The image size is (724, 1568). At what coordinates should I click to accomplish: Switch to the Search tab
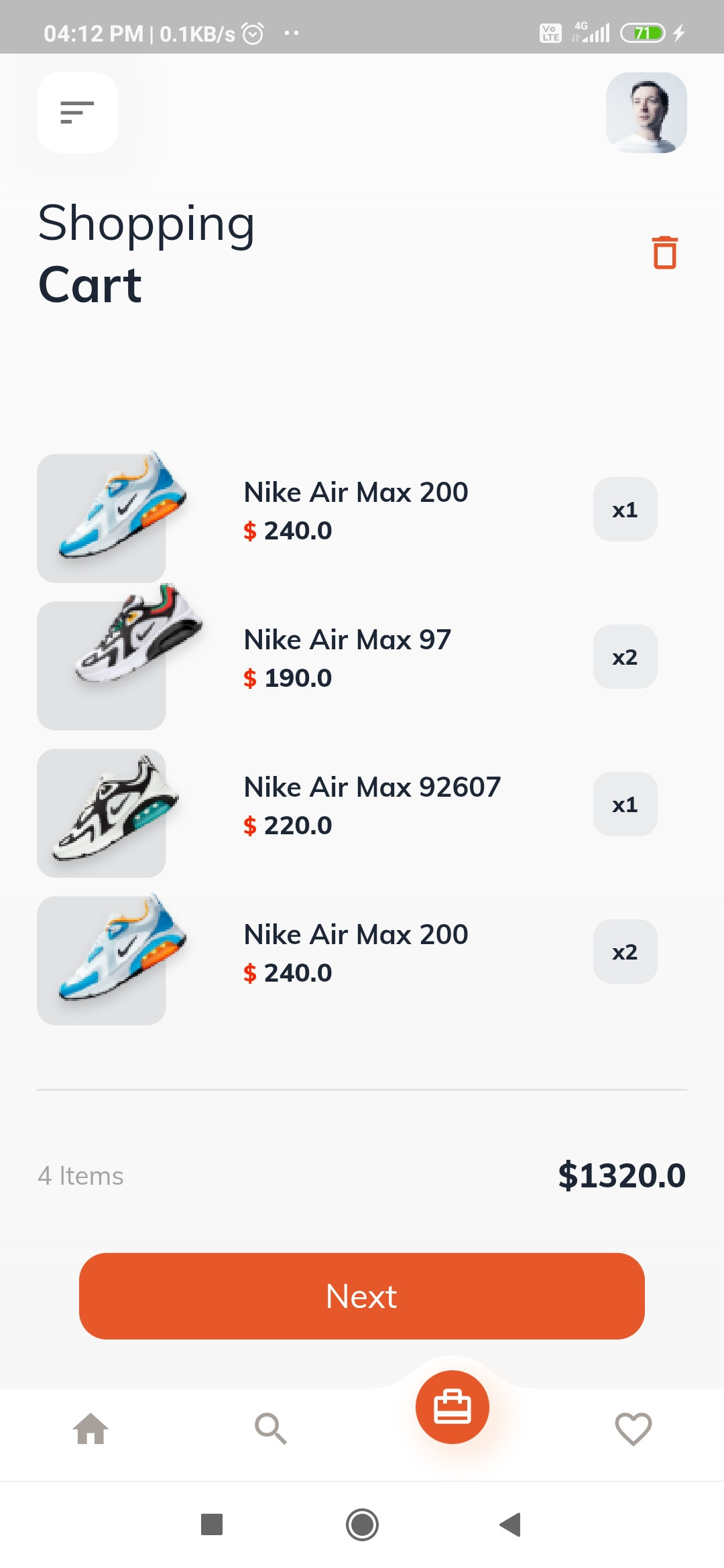click(x=271, y=1429)
